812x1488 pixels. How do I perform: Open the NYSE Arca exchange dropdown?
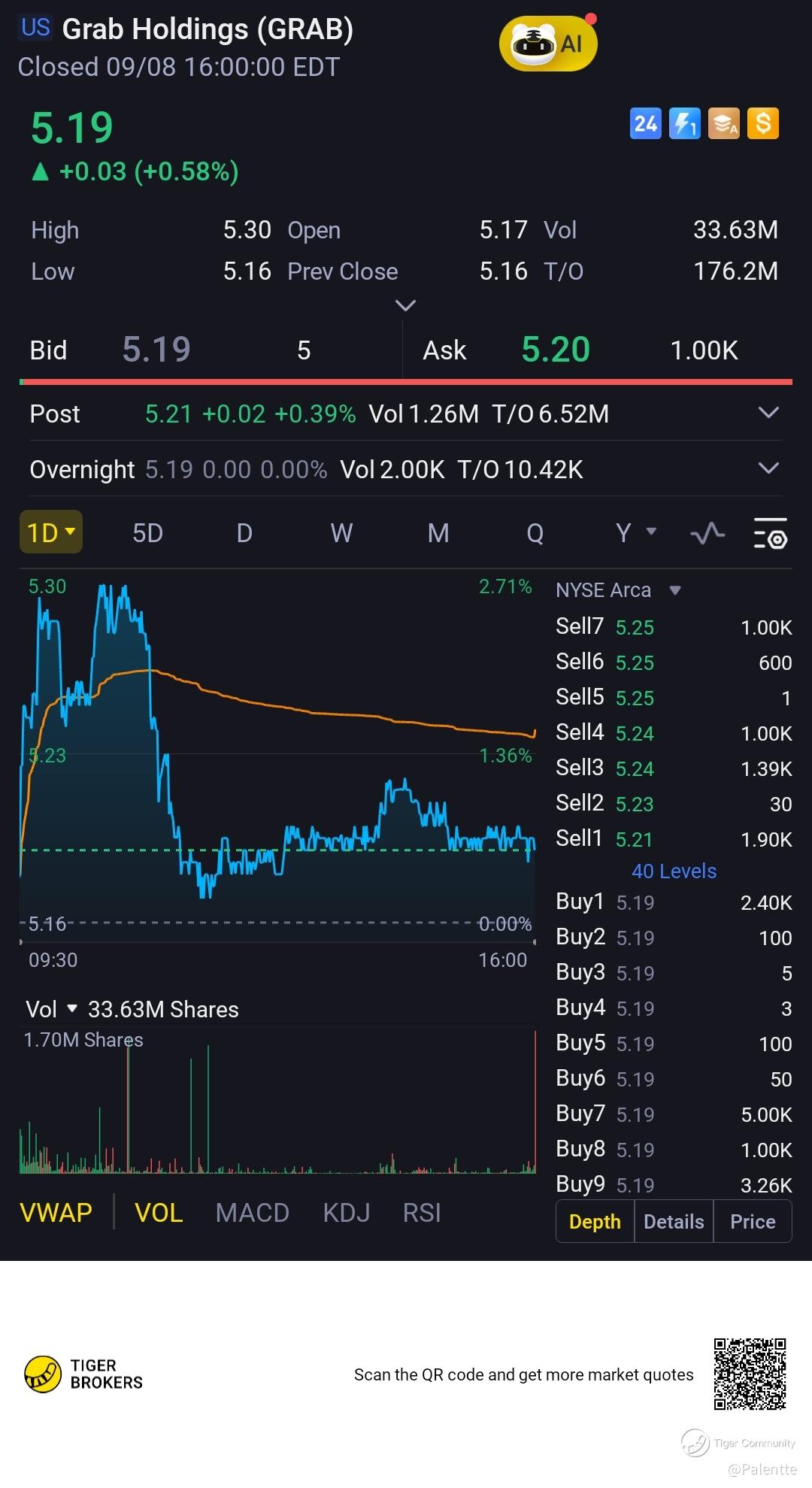618,590
